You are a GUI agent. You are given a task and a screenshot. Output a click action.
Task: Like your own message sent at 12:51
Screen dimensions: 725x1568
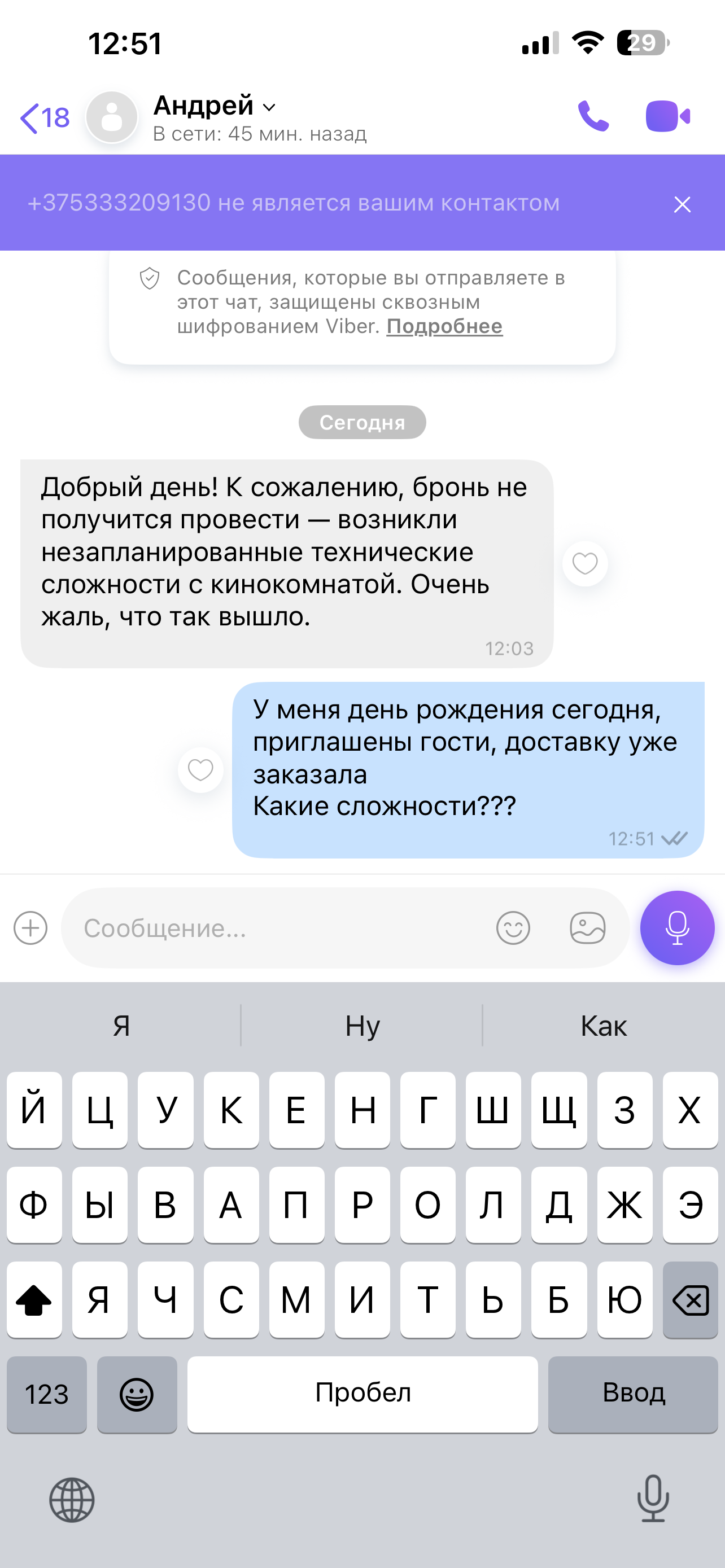[x=200, y=770]
